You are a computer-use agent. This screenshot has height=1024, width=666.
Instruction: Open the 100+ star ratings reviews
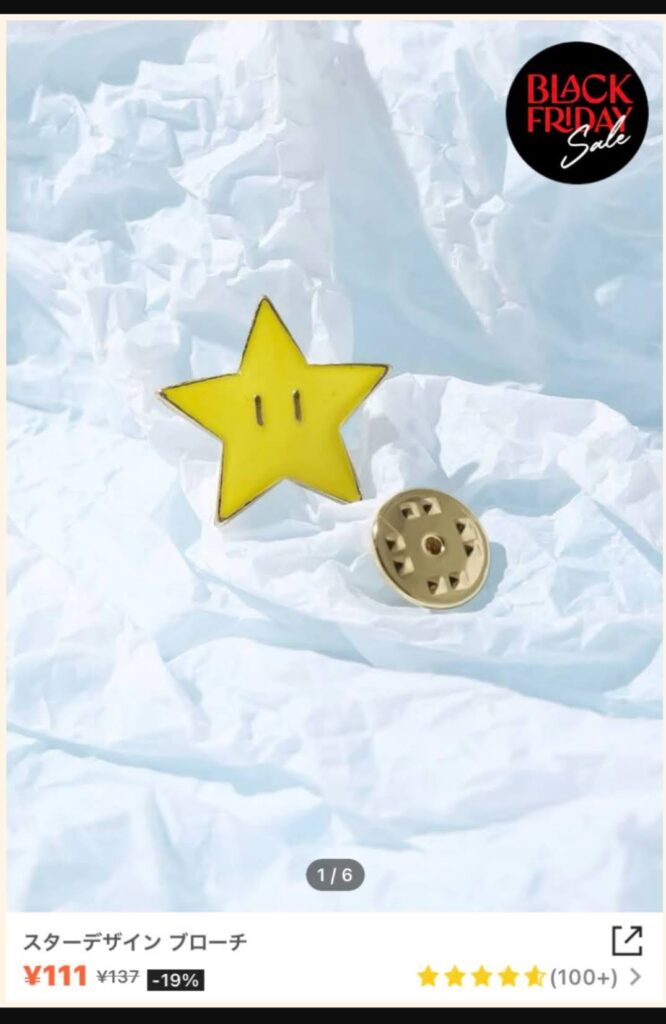pyautogui.click(x=529, y=977)
